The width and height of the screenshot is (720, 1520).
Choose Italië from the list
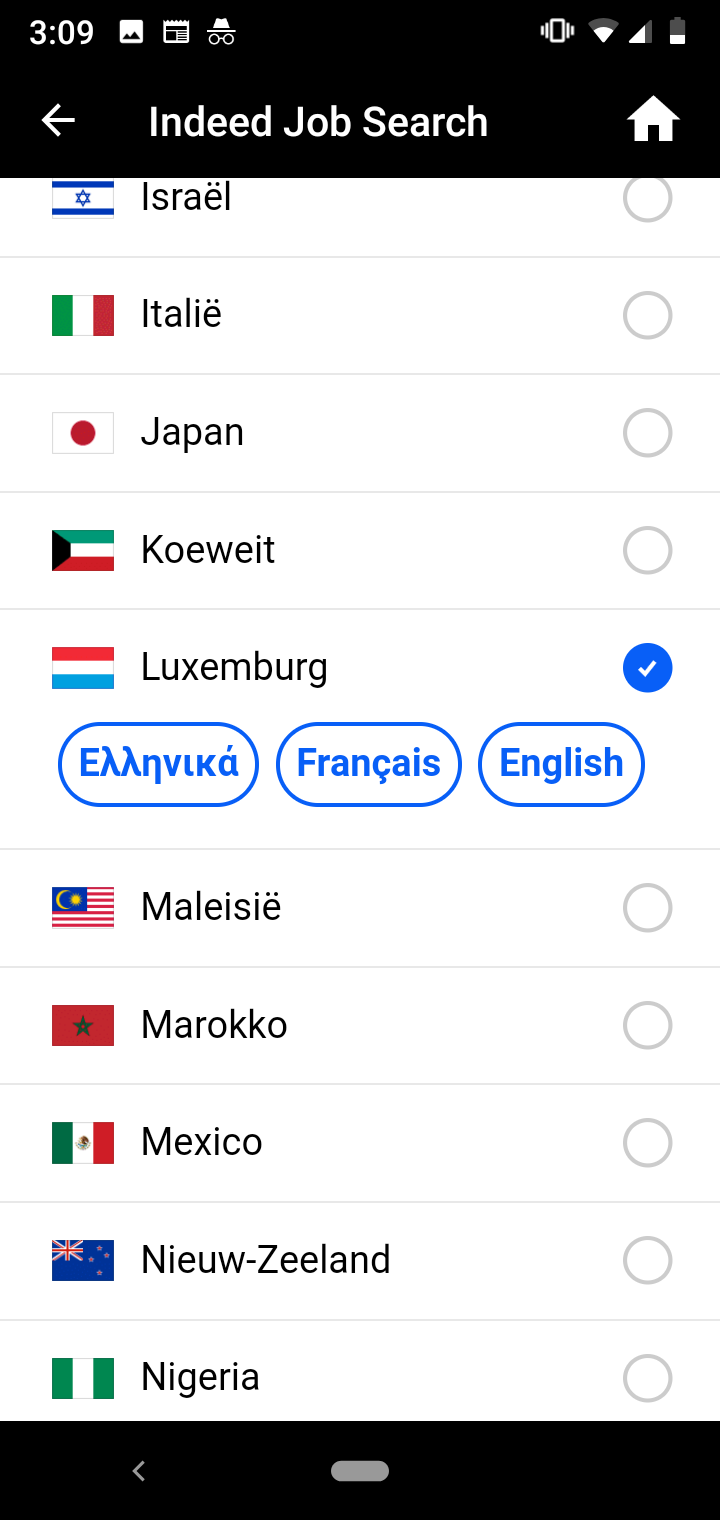(360, 316)
